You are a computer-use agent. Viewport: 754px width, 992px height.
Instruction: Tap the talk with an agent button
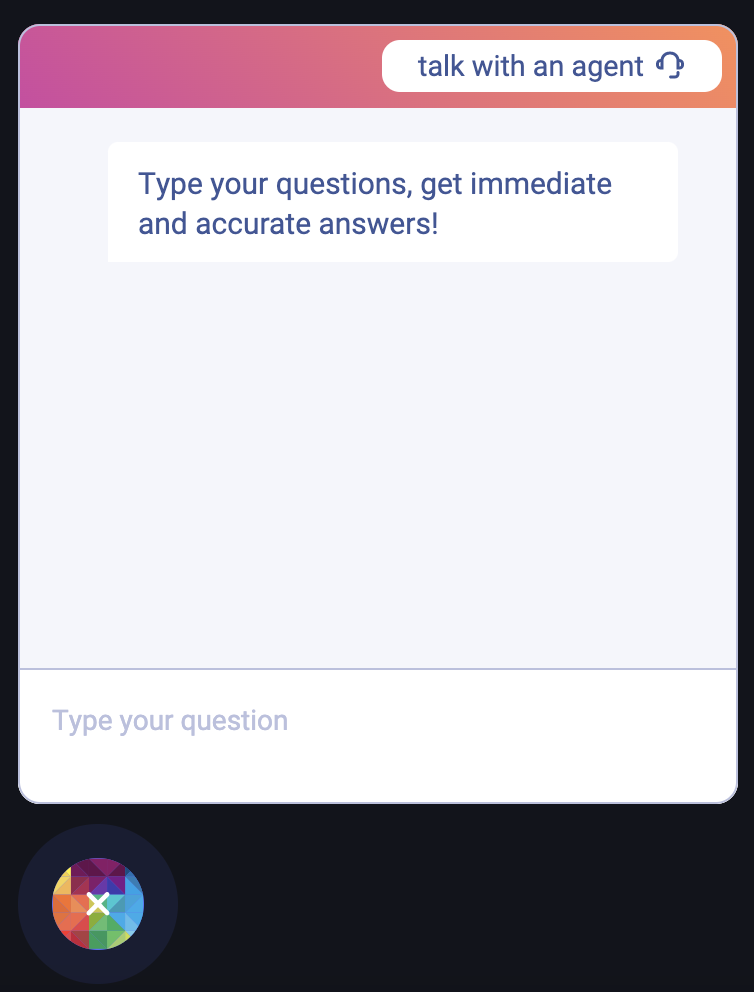tap(551, 66)
